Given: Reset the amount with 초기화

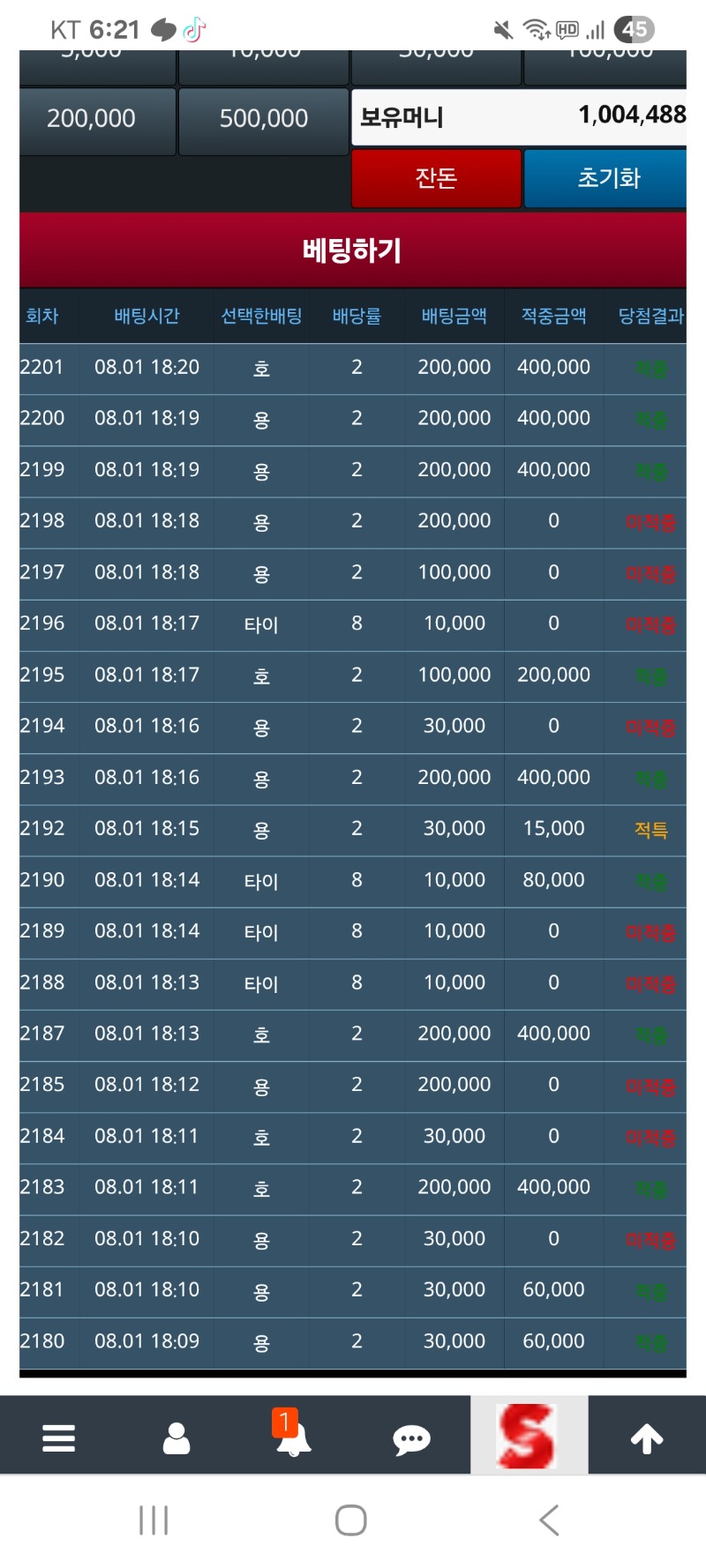Looking at the screenshot, I should (x=606, y=178).
